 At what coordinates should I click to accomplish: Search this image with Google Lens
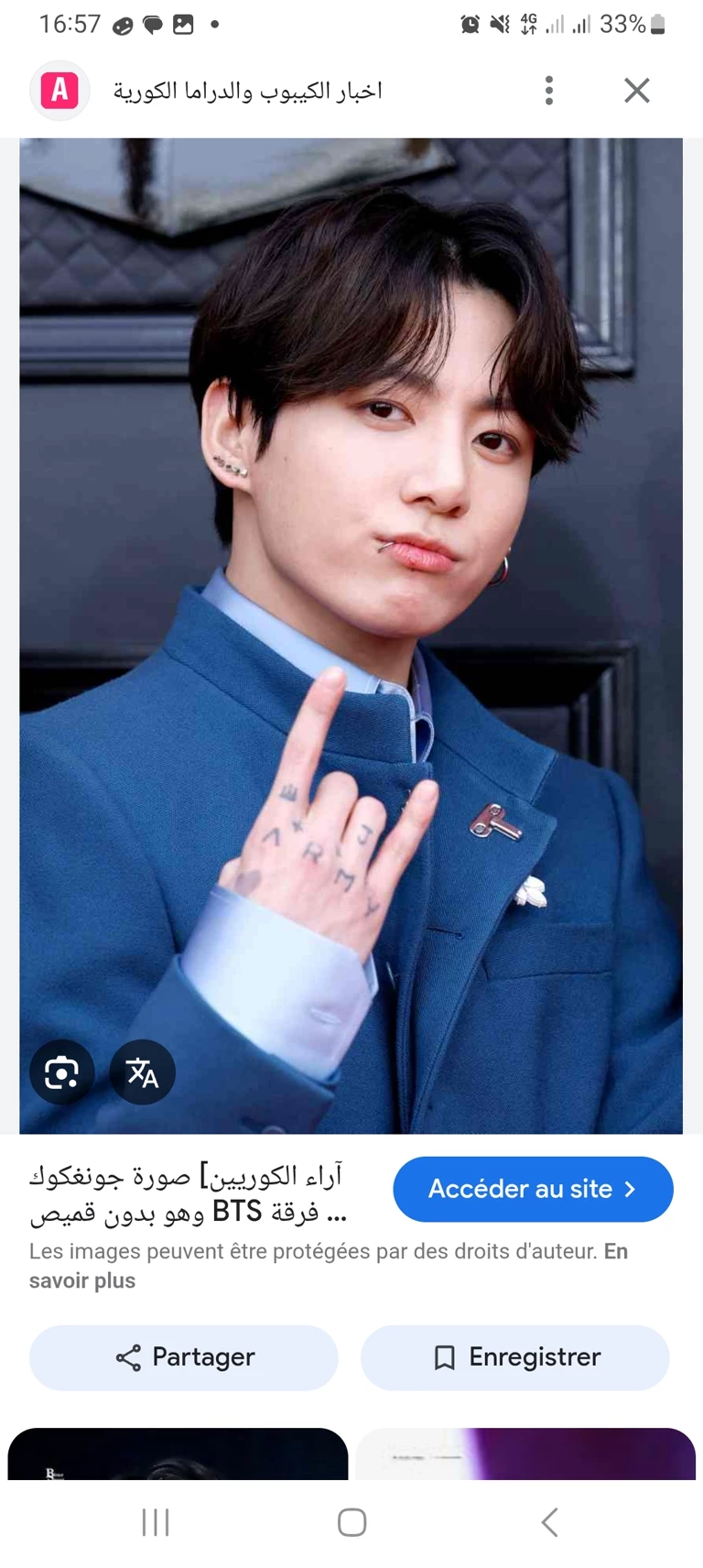(61, 1072)
